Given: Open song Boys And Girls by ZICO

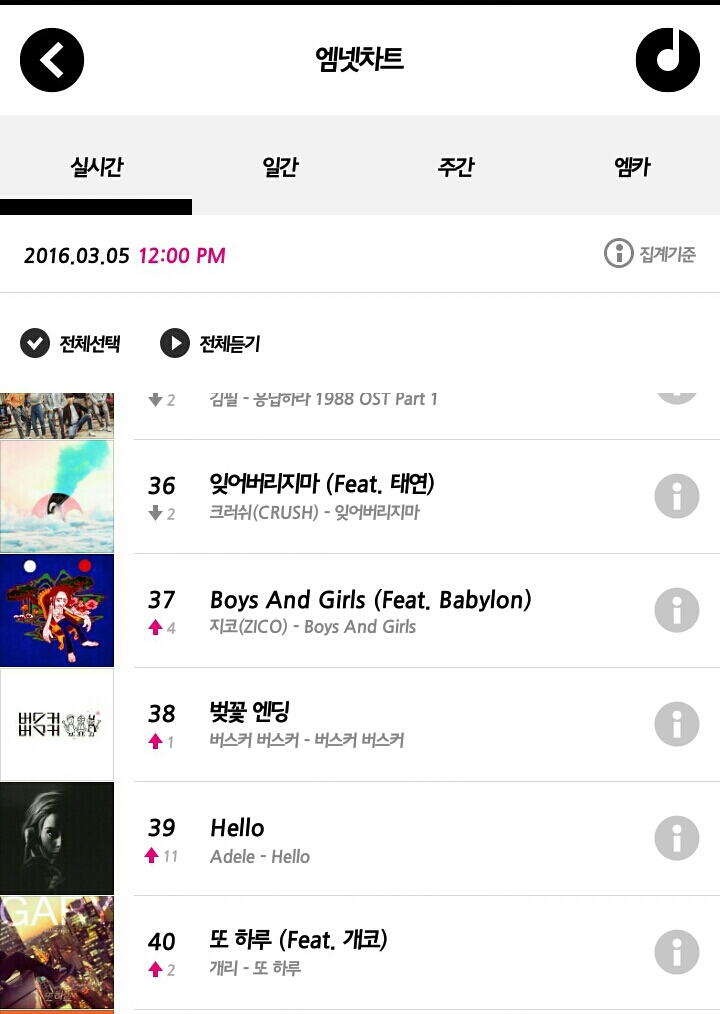Looking at the screenshot, I should tap(370, 600).
